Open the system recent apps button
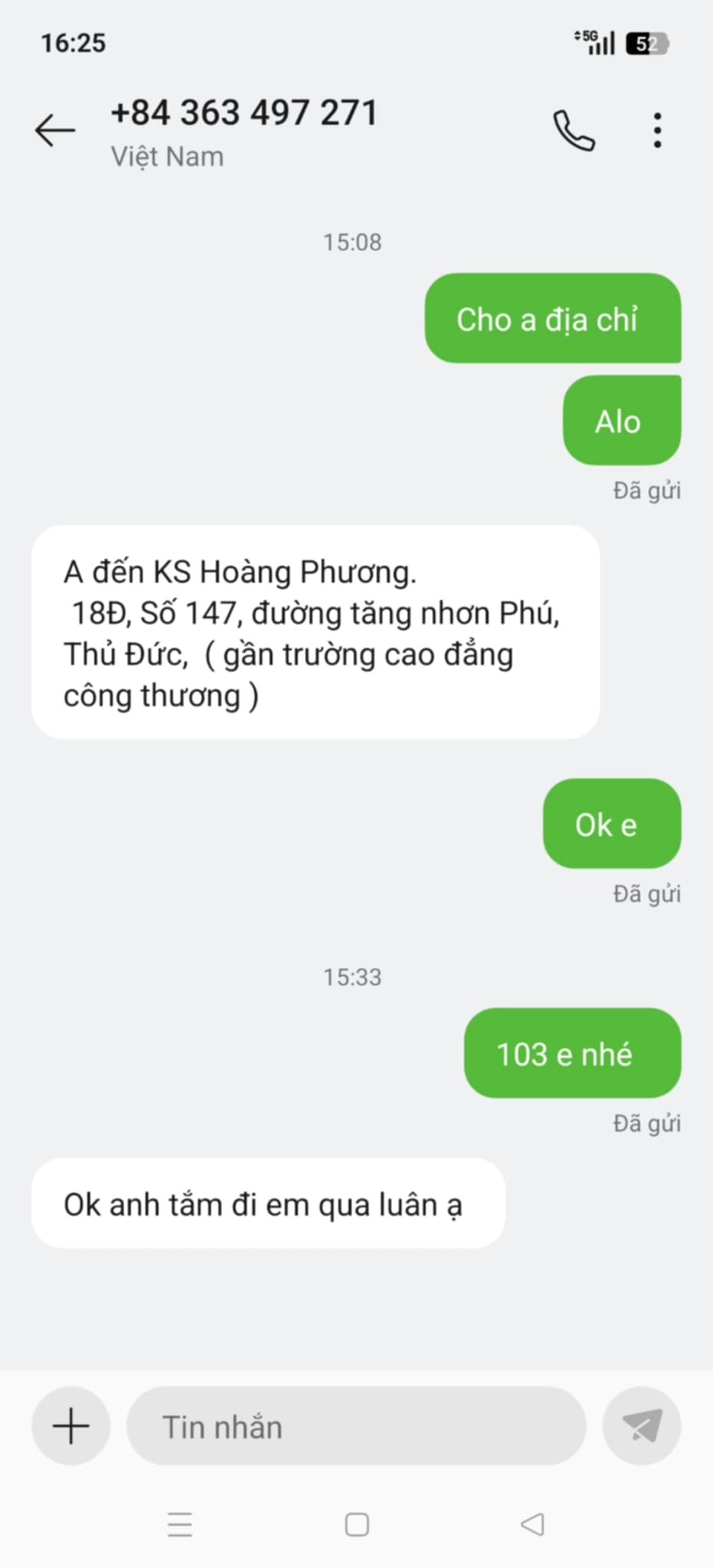713x1568 pixels. point(180,1524)
